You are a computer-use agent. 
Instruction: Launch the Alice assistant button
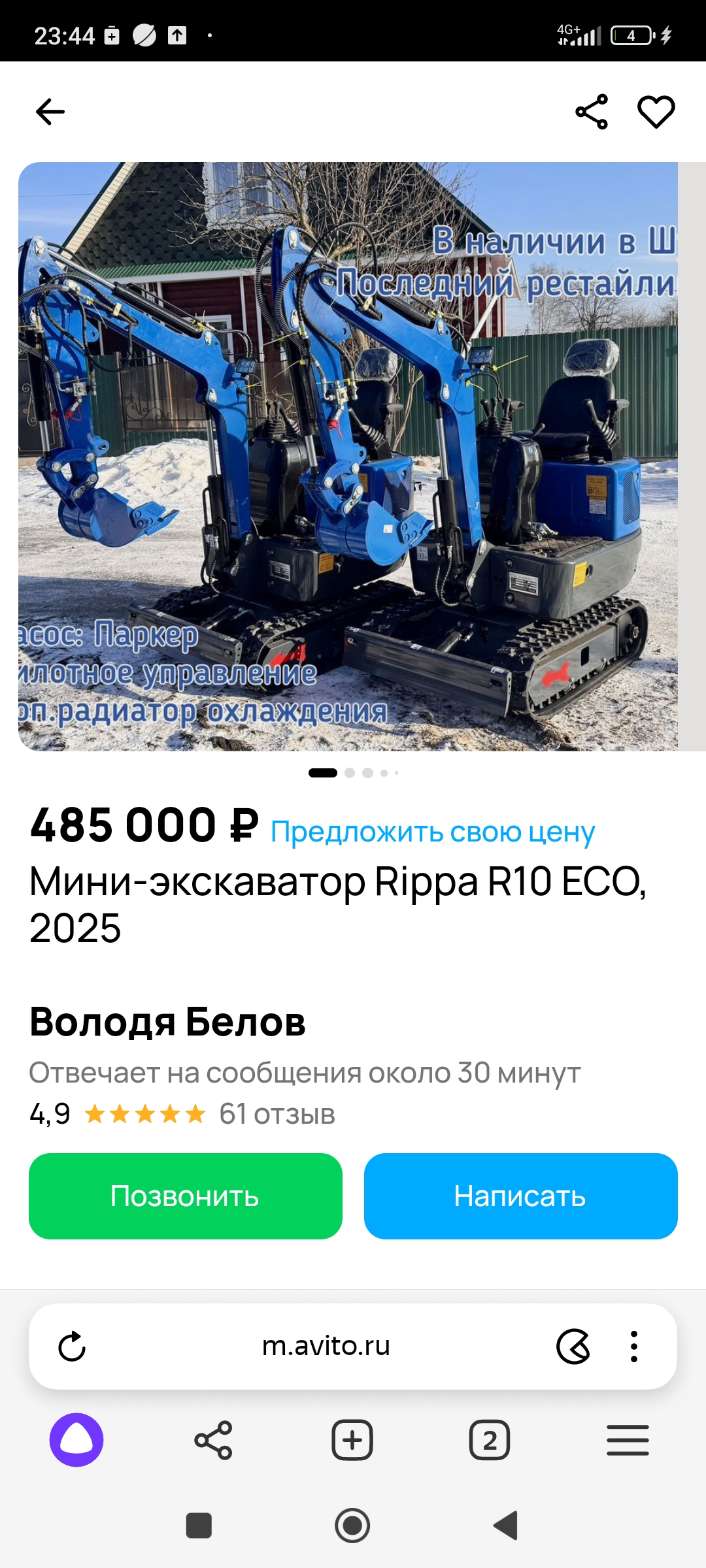(76, 1440)
